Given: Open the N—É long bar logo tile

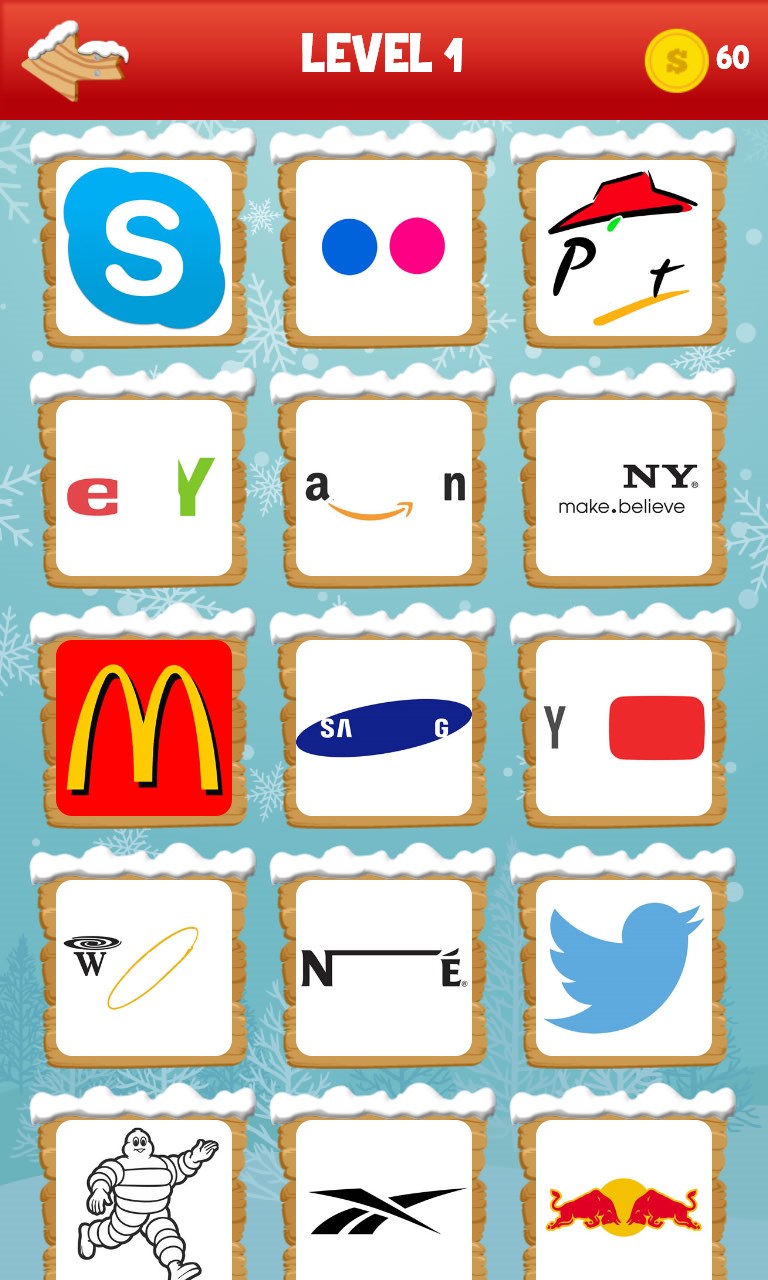Looking at the screenshot, I should point(384,968).
